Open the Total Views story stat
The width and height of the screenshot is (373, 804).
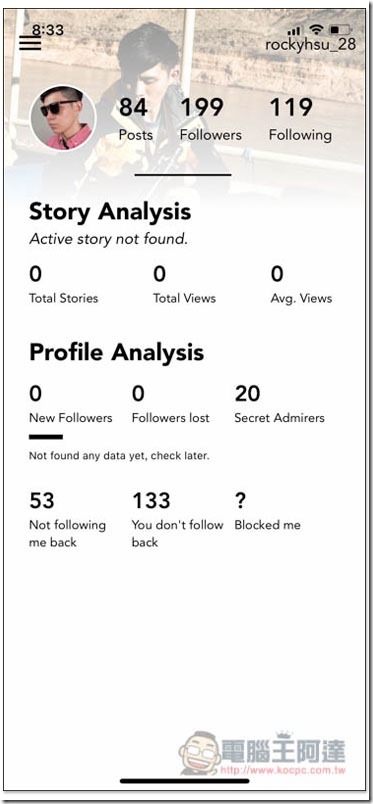pos(184,285)
